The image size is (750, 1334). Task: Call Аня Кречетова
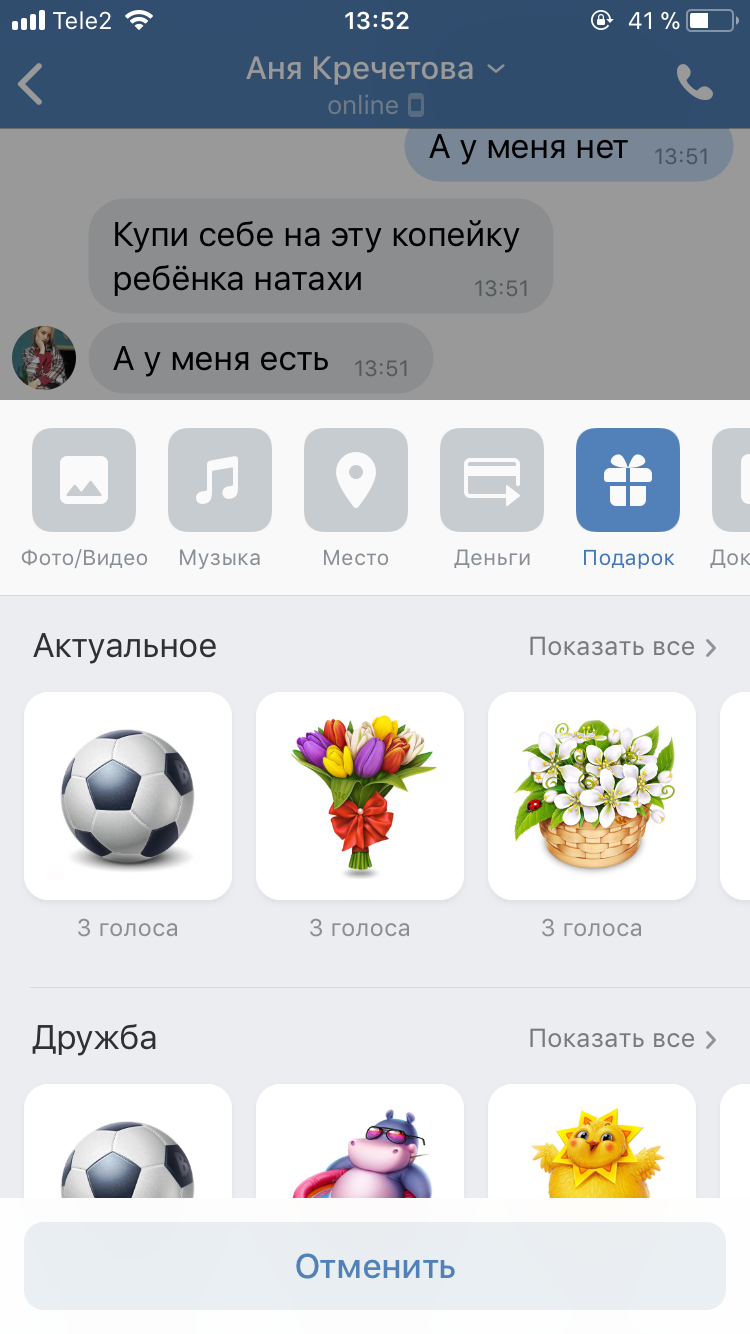pos(694,83)
